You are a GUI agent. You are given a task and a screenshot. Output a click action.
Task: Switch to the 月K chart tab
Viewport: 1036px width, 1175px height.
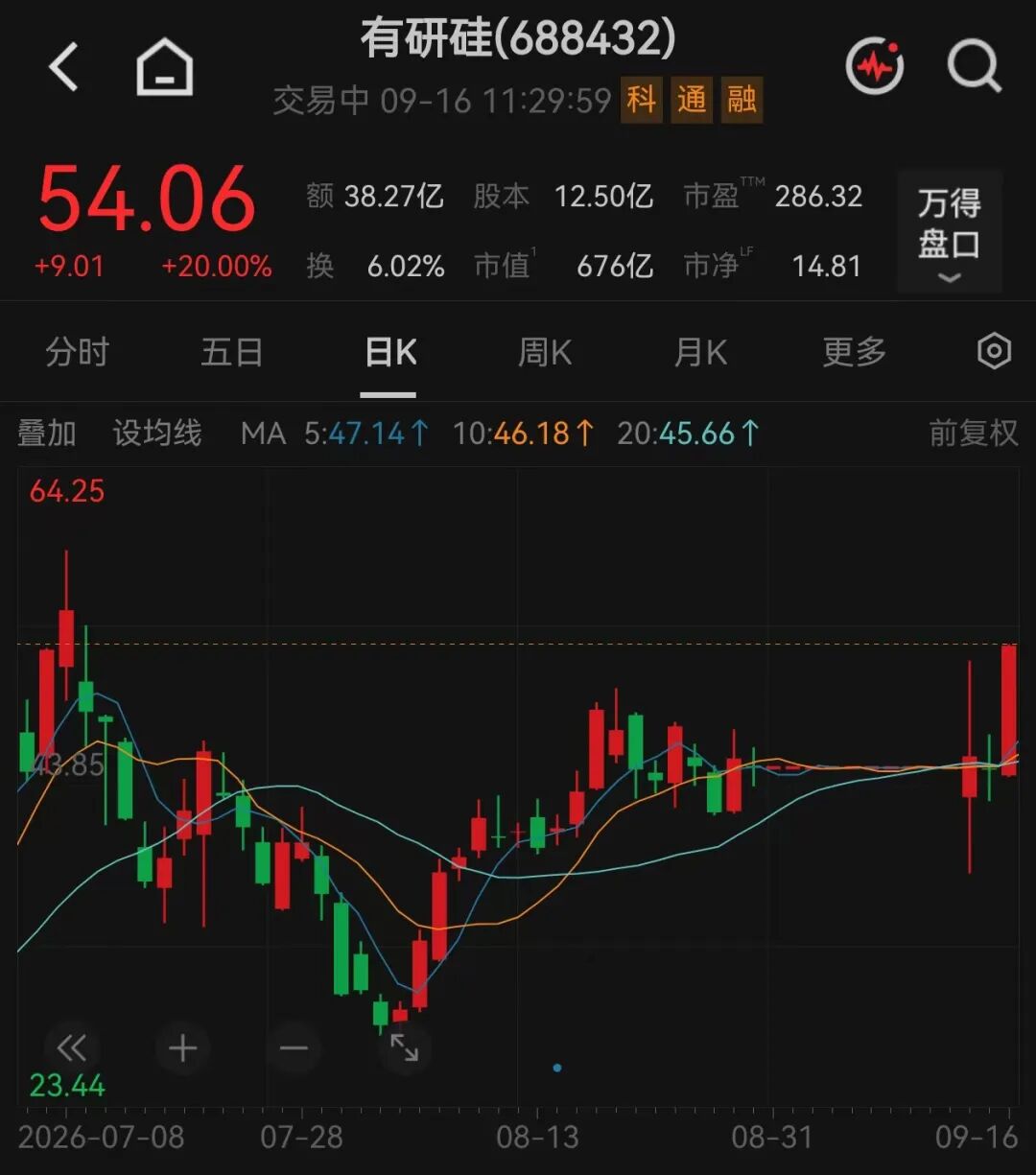700,352
